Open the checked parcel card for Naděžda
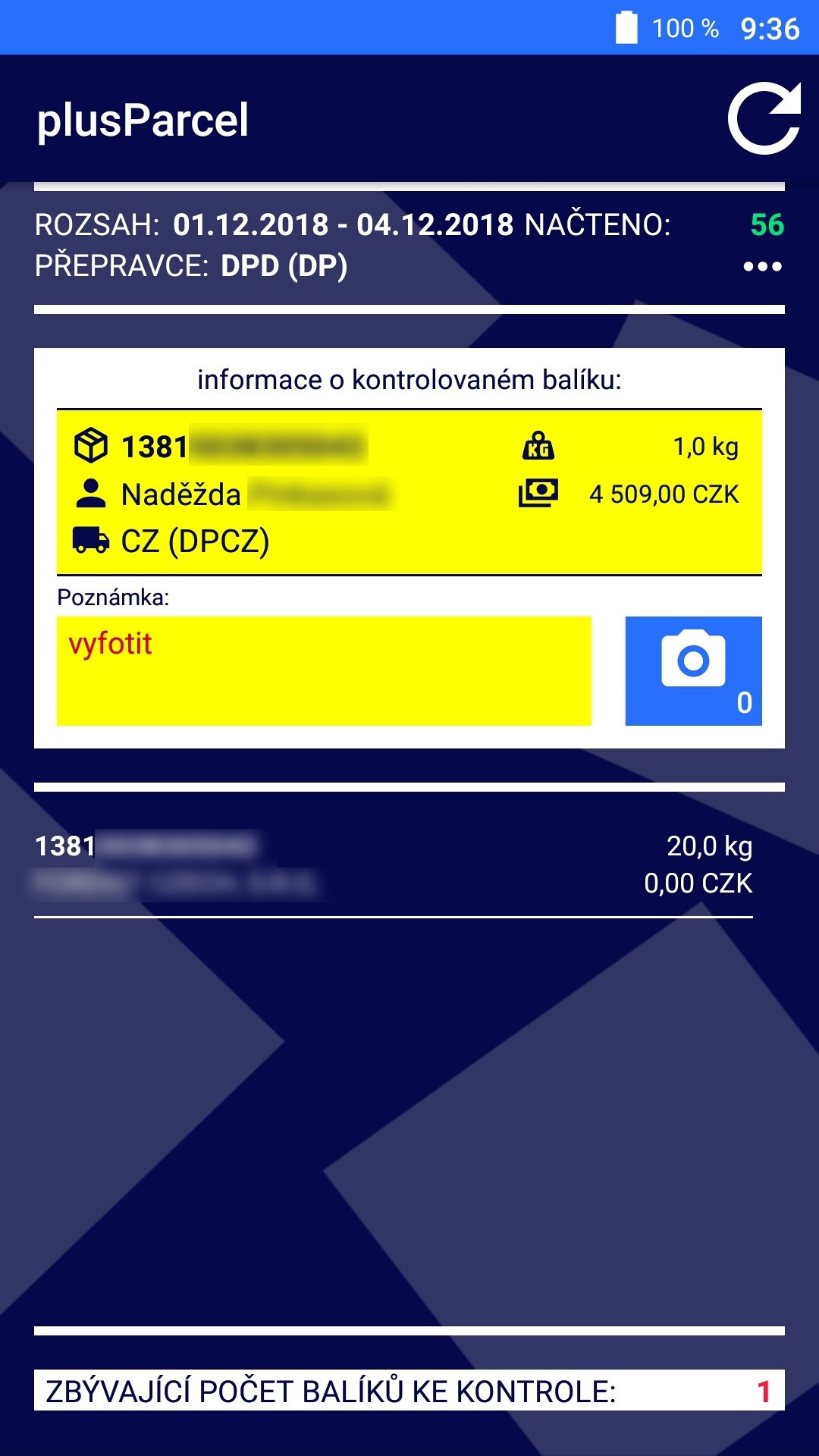 (409, 492)
